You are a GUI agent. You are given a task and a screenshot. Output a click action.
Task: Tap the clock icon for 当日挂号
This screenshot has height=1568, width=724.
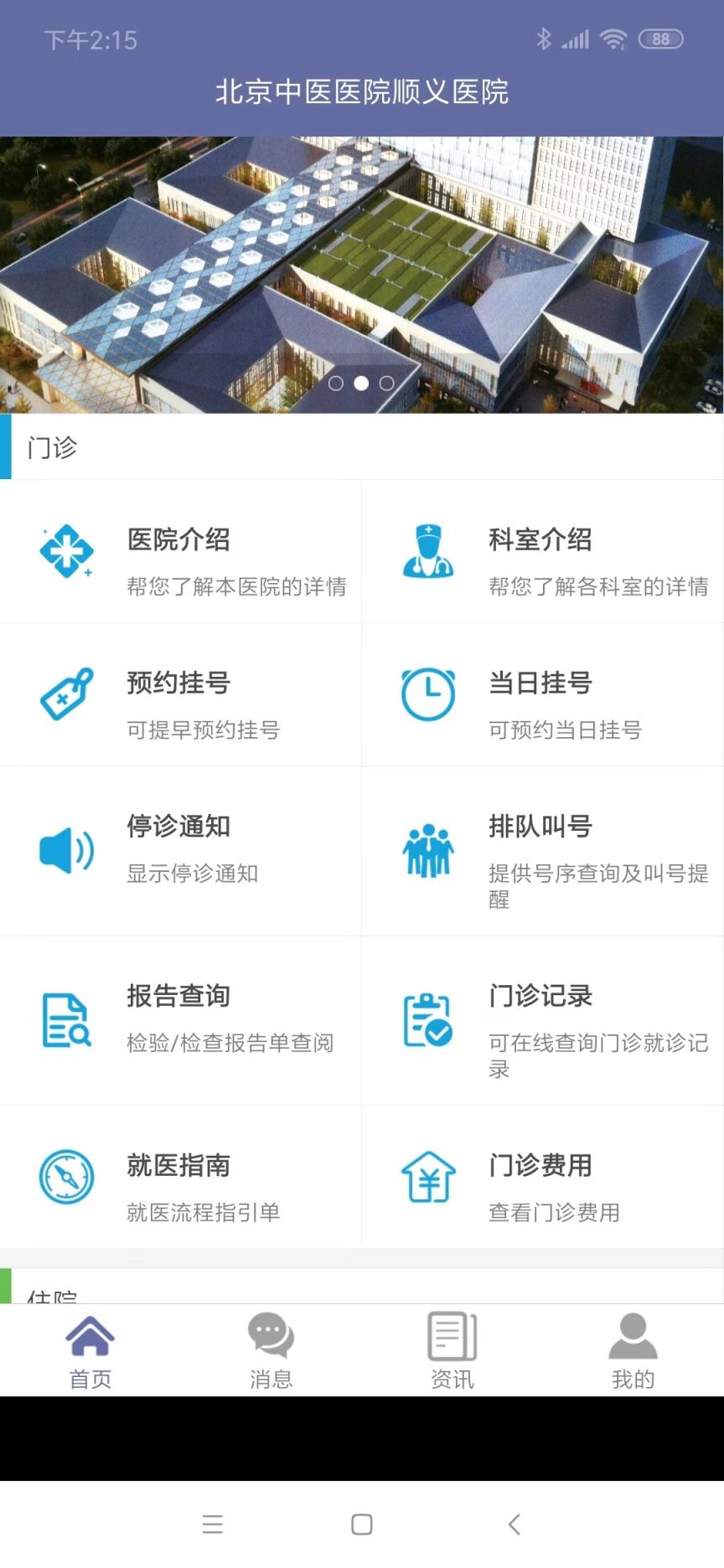coord(427,694)
